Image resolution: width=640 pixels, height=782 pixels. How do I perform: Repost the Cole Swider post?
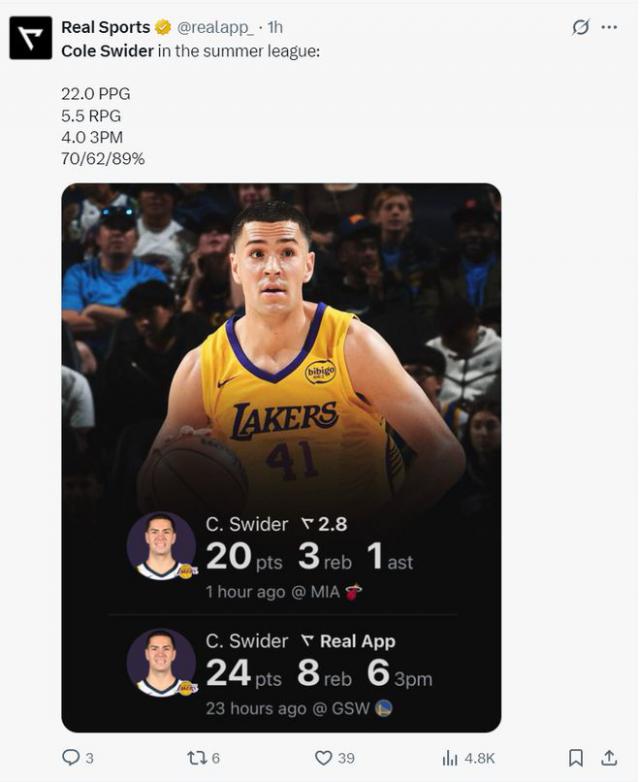(x=197, y=758)
